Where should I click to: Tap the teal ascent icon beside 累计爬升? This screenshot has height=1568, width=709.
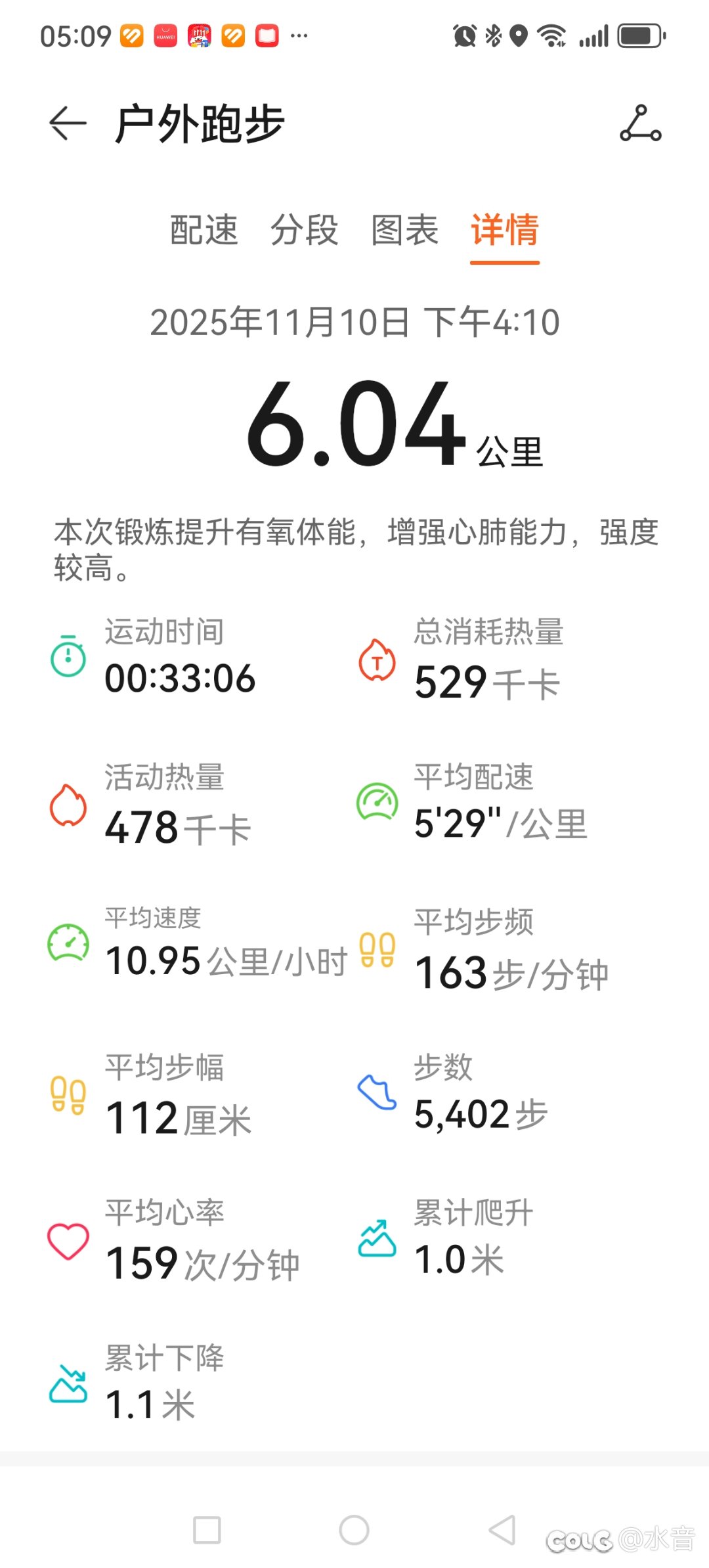[x=377, y=1238]
